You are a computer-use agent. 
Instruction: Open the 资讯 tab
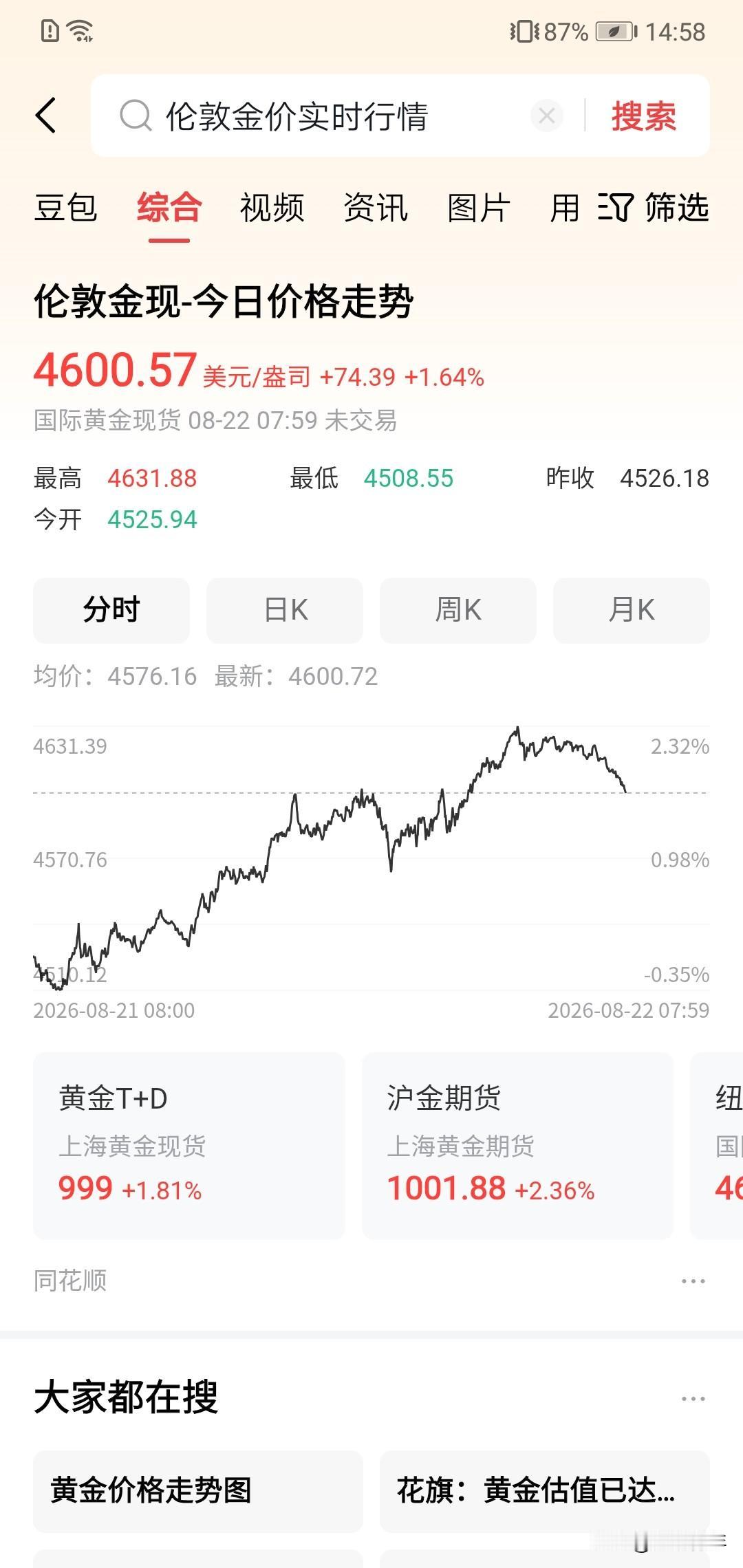(x=376, y=208)
